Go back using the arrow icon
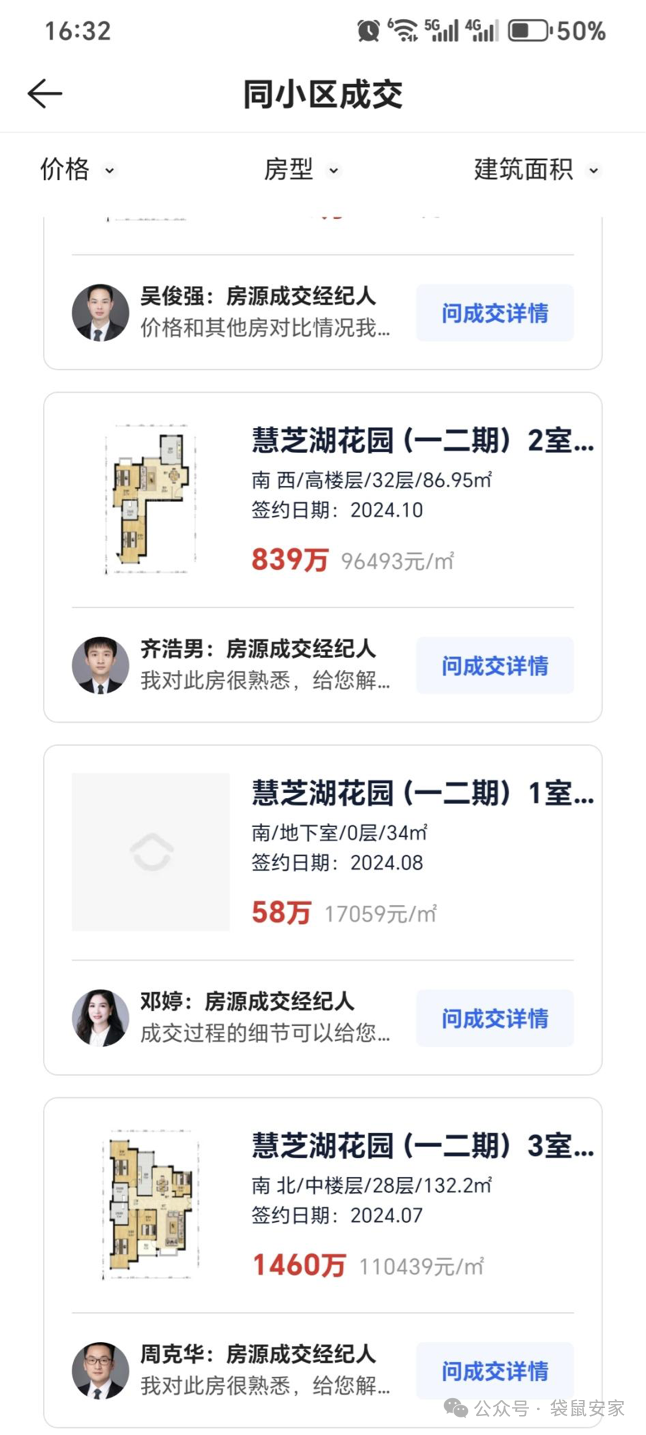646x1435 pixels. (45, 94)
